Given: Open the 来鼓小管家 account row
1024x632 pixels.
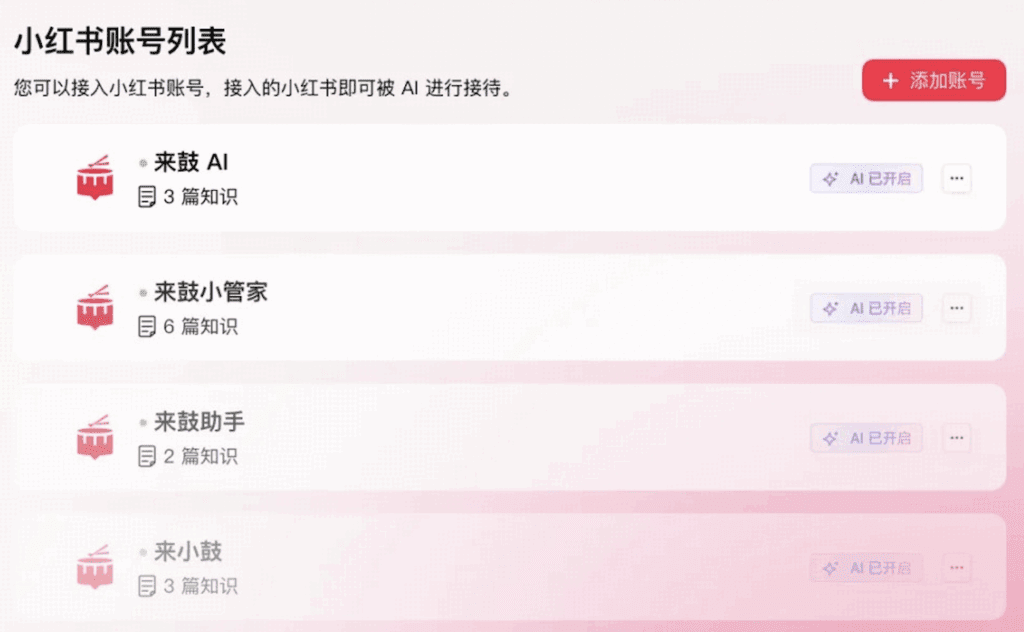Looking at the screenshot, I should pyautogui.click(x=210, y=292).
